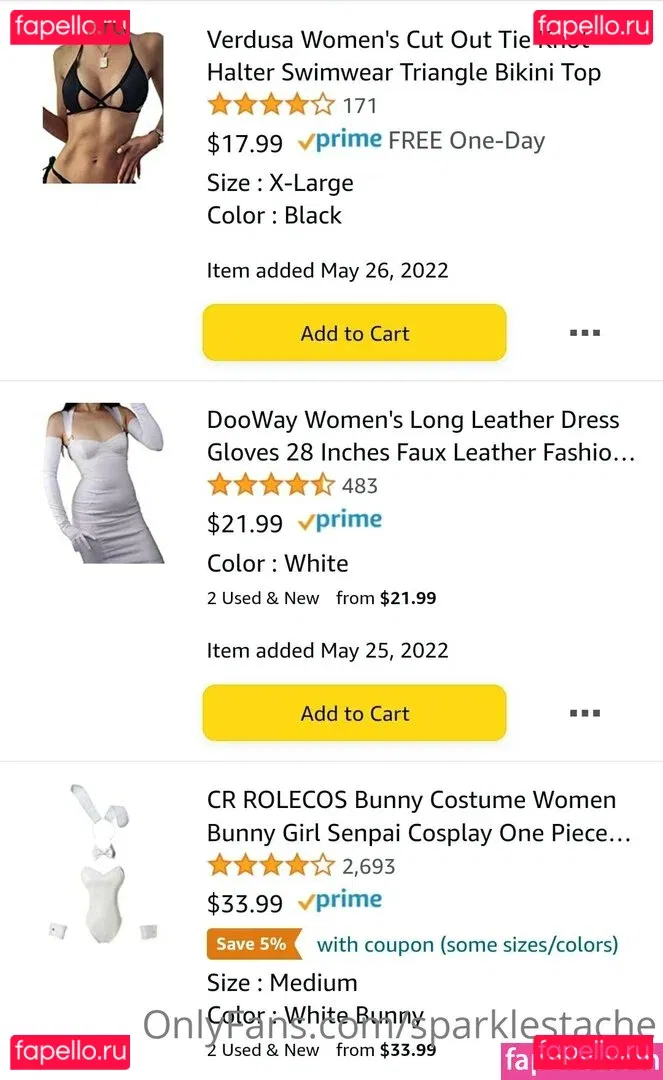Open more options for Verdusa bikini top
Viewport: 663px width, 1080px height.
pos(584,333)
